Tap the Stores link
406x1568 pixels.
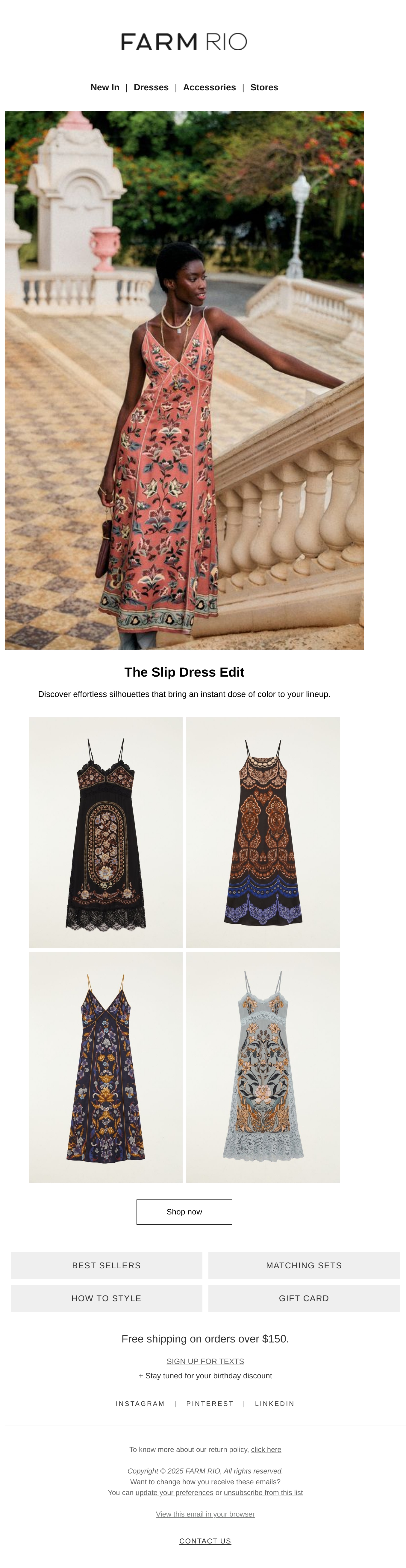tap(264, 88)
